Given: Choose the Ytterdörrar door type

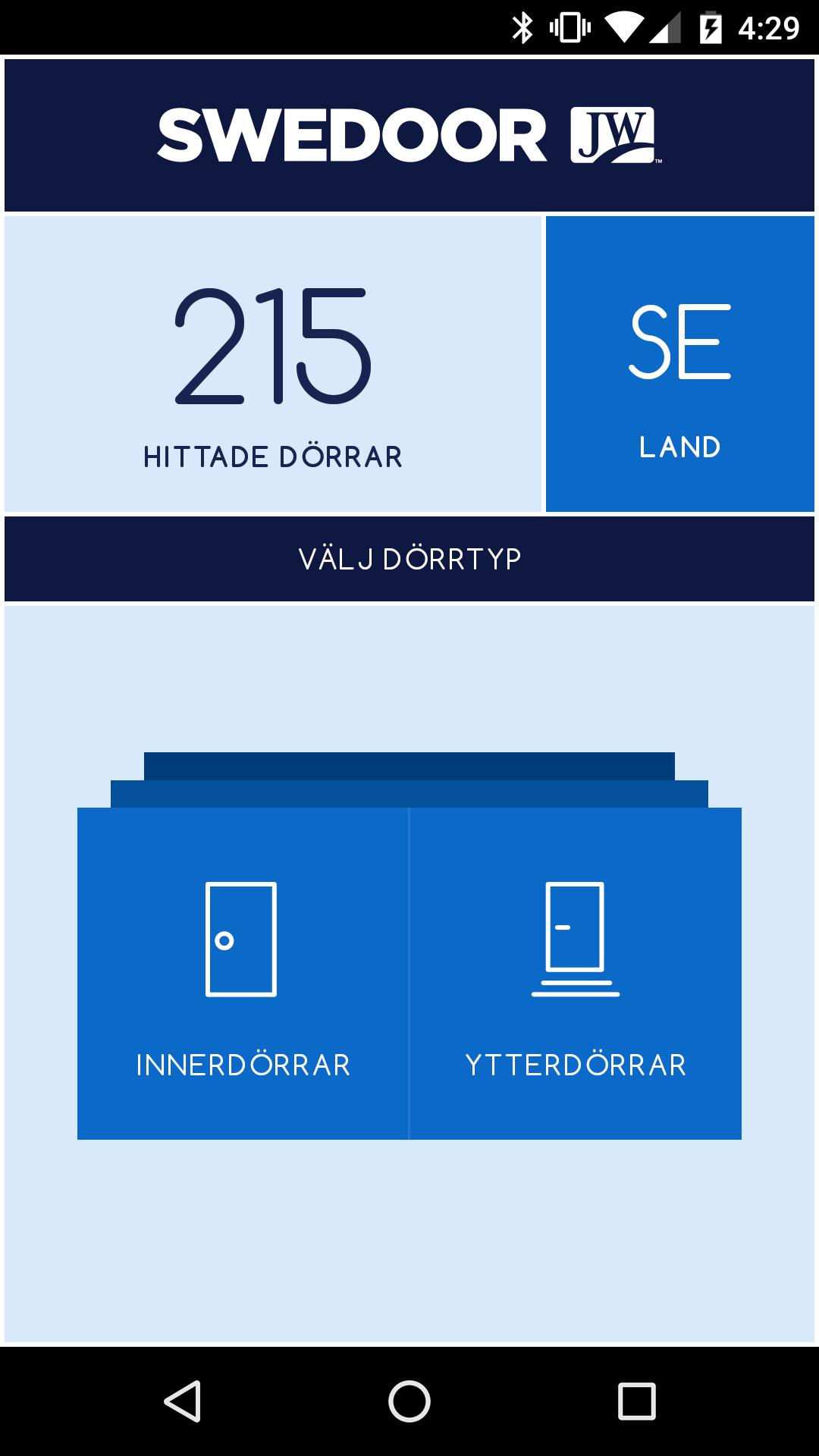Looking at the screenshot, I should (576, 974).
